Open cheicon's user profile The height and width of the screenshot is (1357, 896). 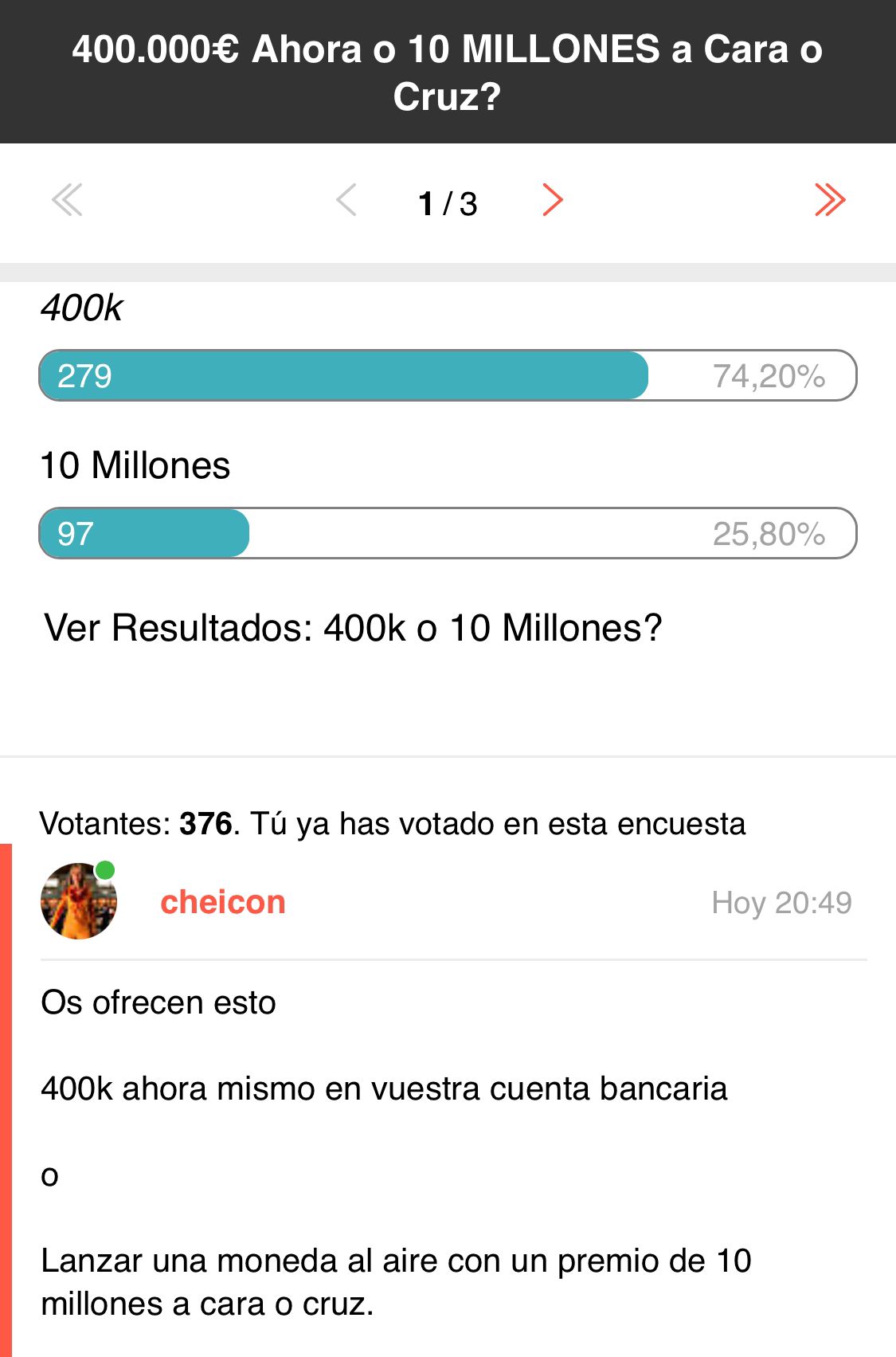click(223, 902)
